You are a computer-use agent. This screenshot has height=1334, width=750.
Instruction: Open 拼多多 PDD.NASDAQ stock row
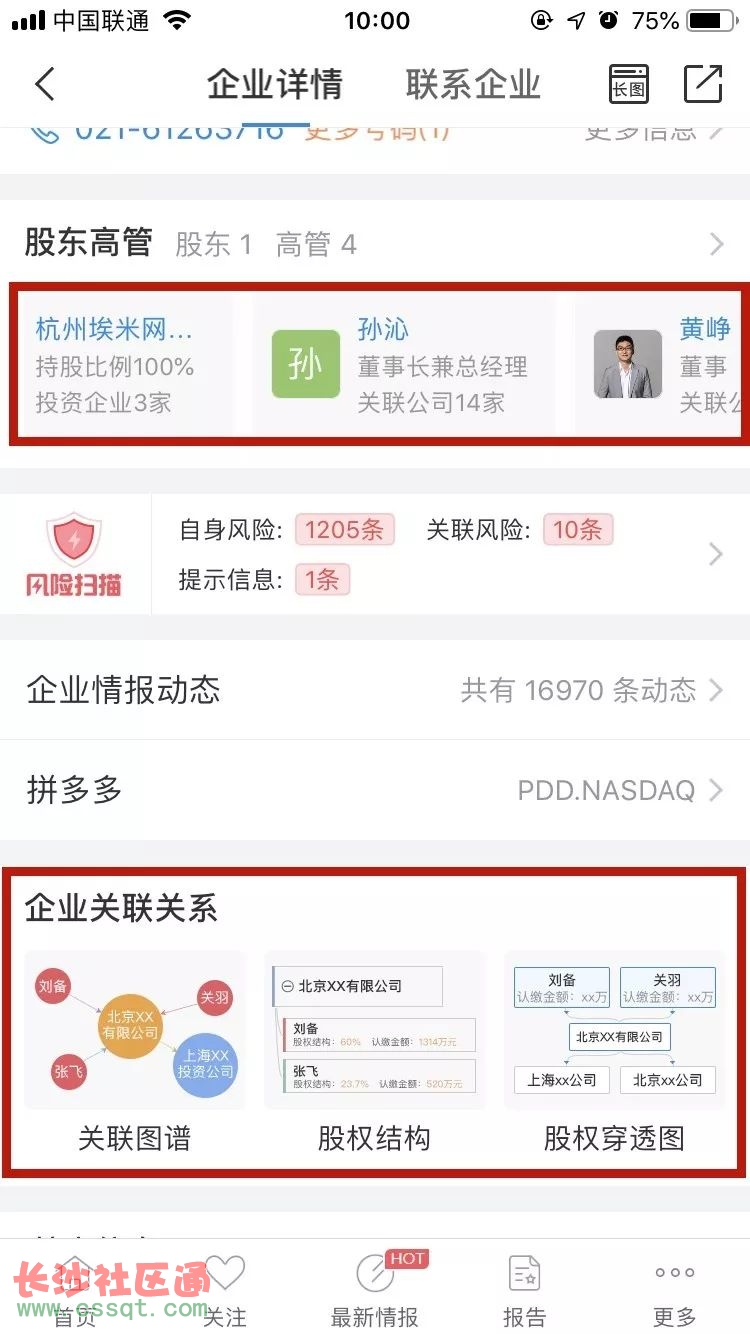point(375,790)
